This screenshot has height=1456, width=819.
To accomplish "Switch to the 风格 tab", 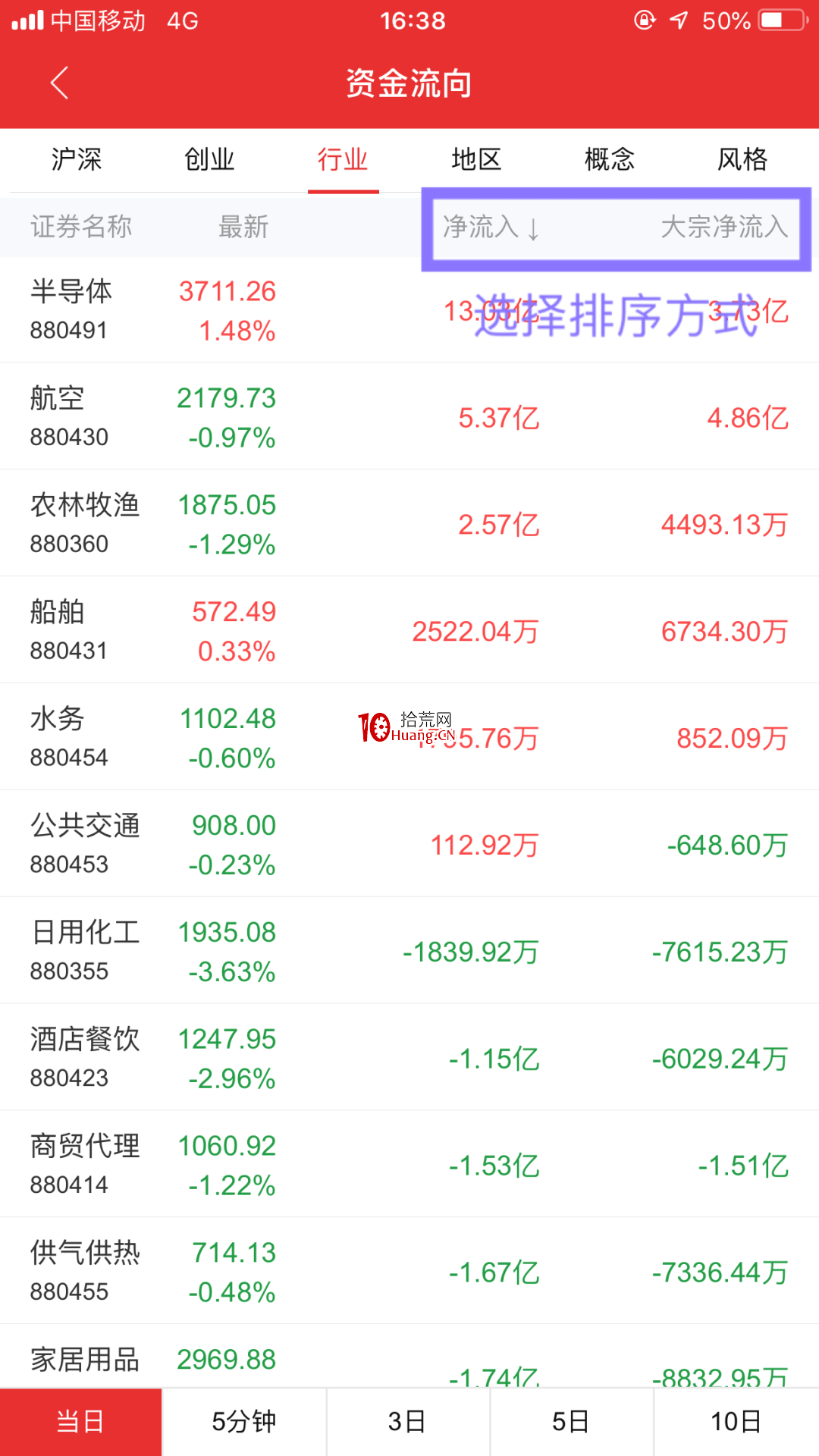I will point(743,159).
